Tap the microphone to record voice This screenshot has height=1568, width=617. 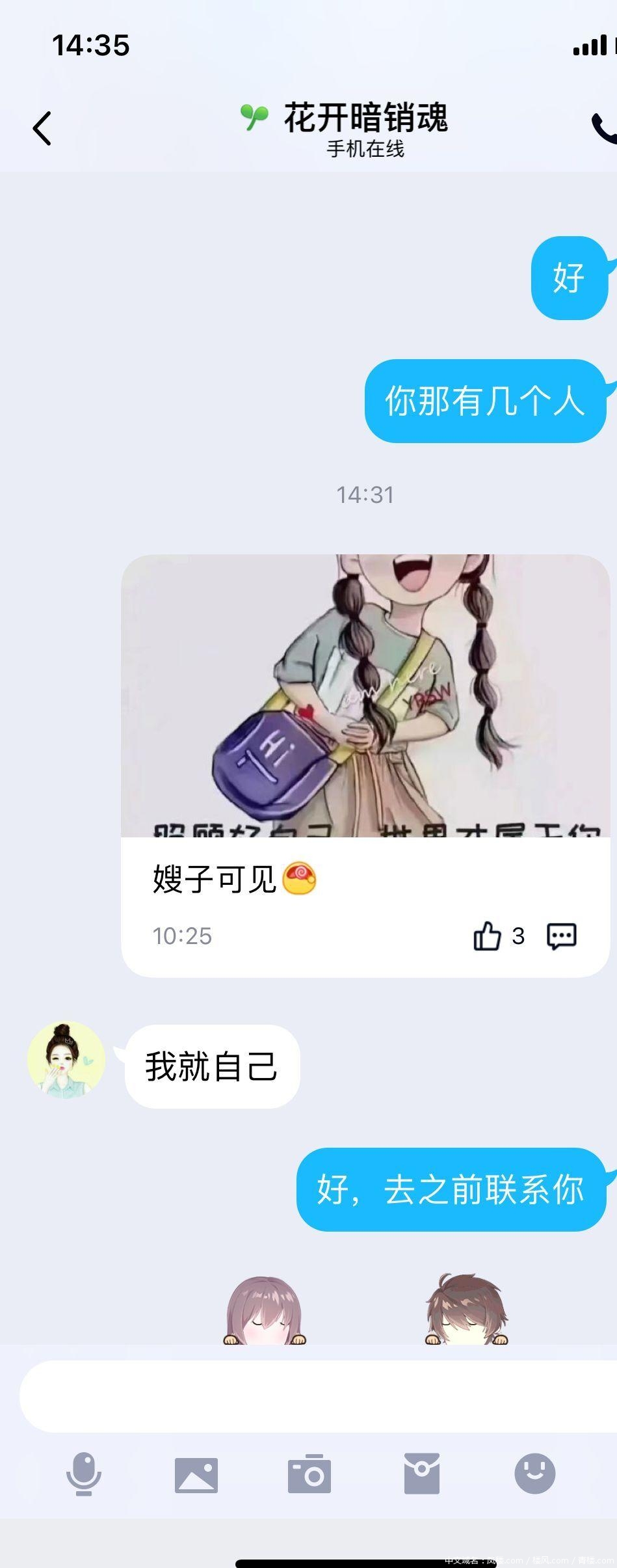pos(84,1474)
